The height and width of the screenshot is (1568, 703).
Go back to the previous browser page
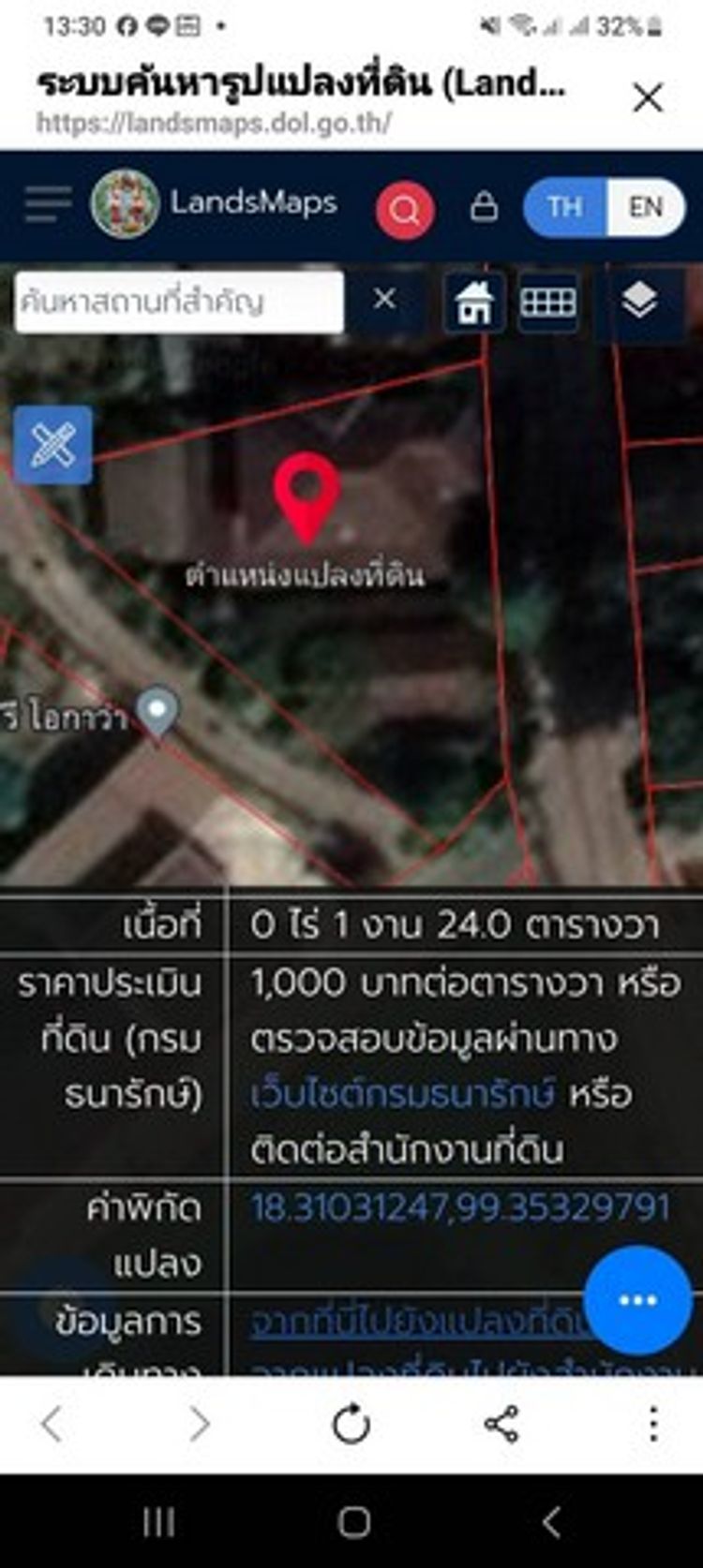[52, 1425]
